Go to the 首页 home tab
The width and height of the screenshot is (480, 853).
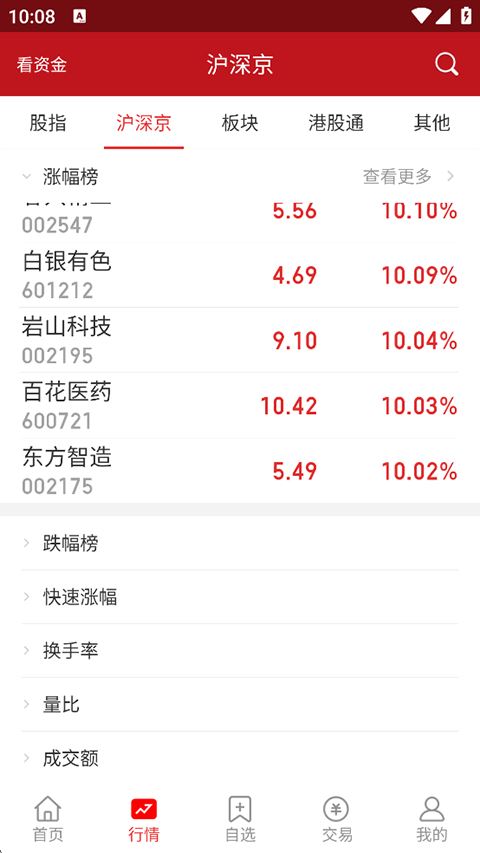(48, 819)
